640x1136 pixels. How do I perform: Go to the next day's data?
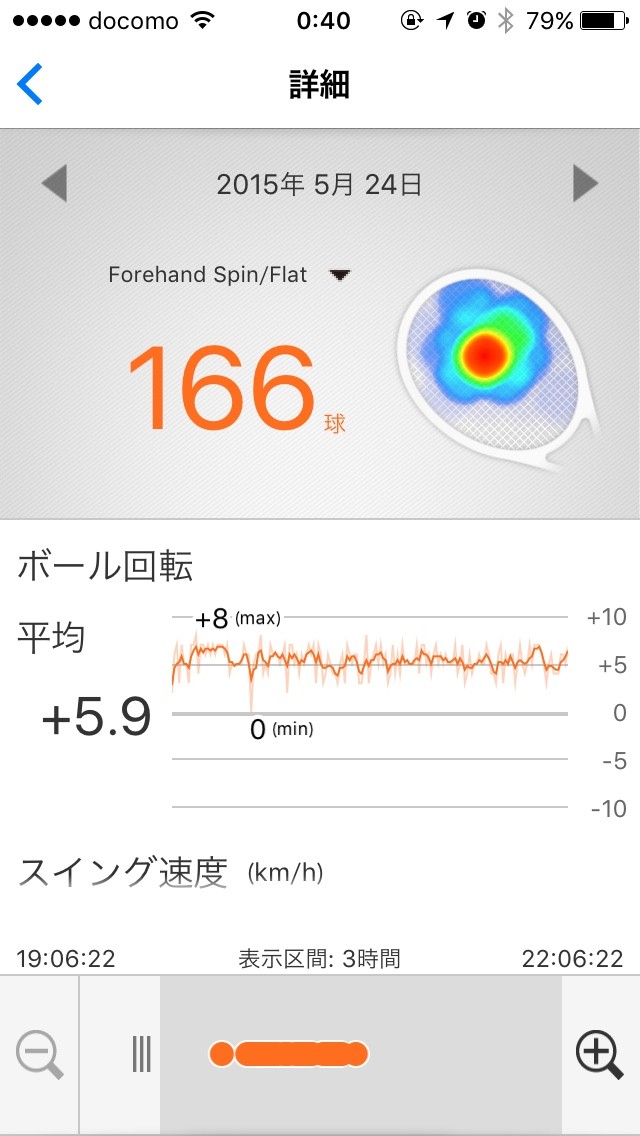click(585, 184)
